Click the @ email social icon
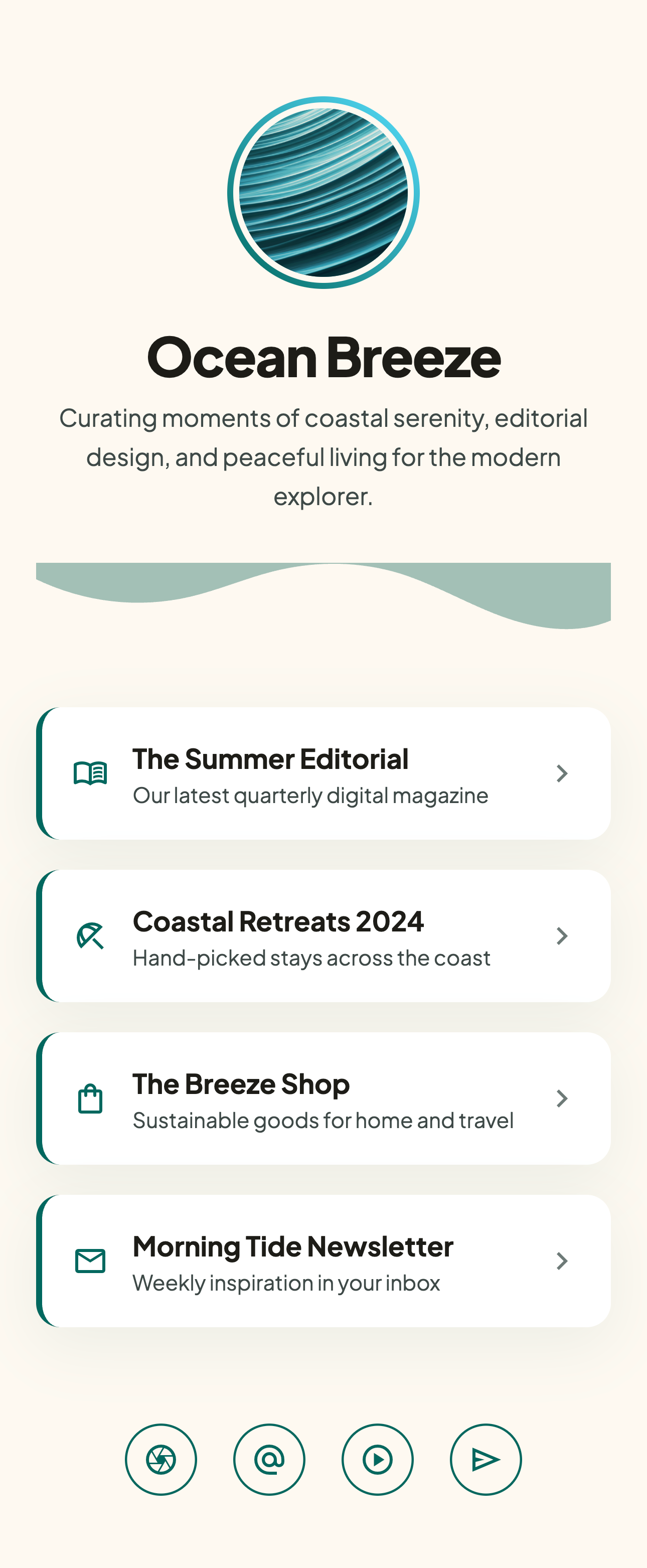The width and height of the screenshot is (647, 1568). 268,1459
